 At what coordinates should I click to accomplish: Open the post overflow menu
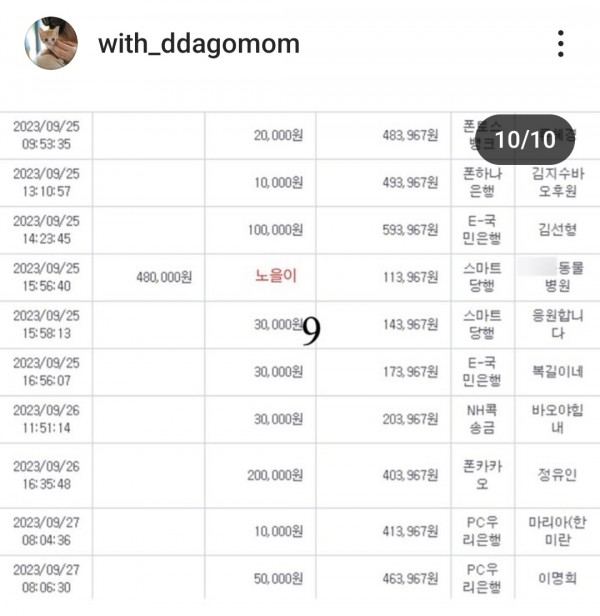pos(561,44)
